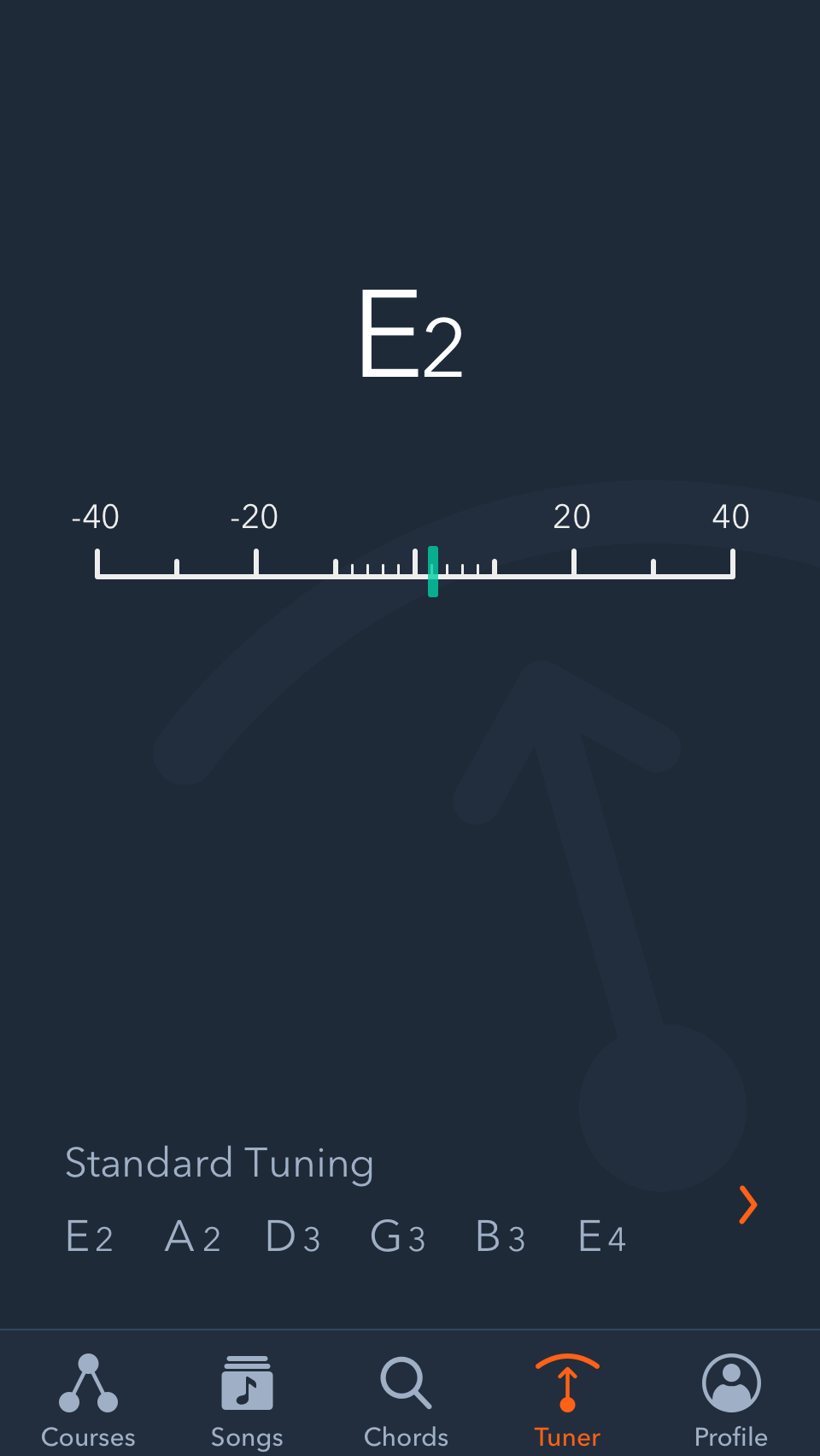Select the E4 string note
The width and height of the screenshot is (820, 1456).
pyautogui.click(x=600, y=1236)
